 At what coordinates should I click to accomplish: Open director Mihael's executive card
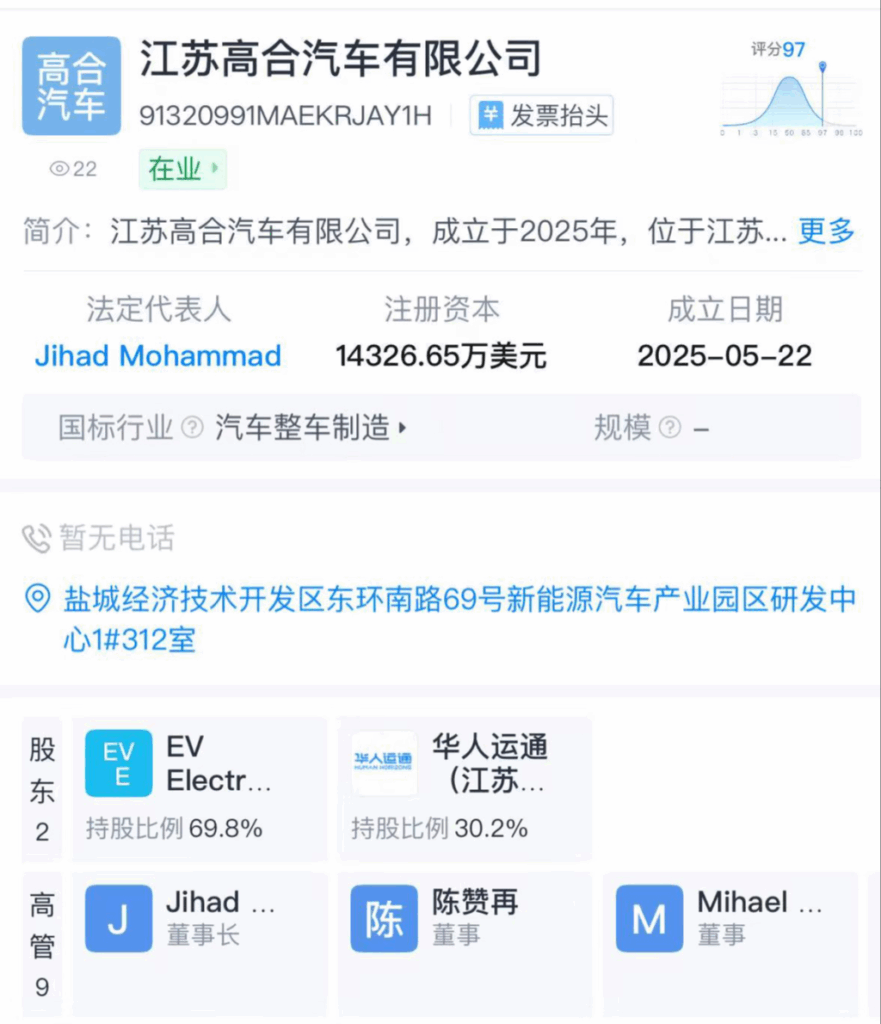pyautogui.click(x=729, y=918)
